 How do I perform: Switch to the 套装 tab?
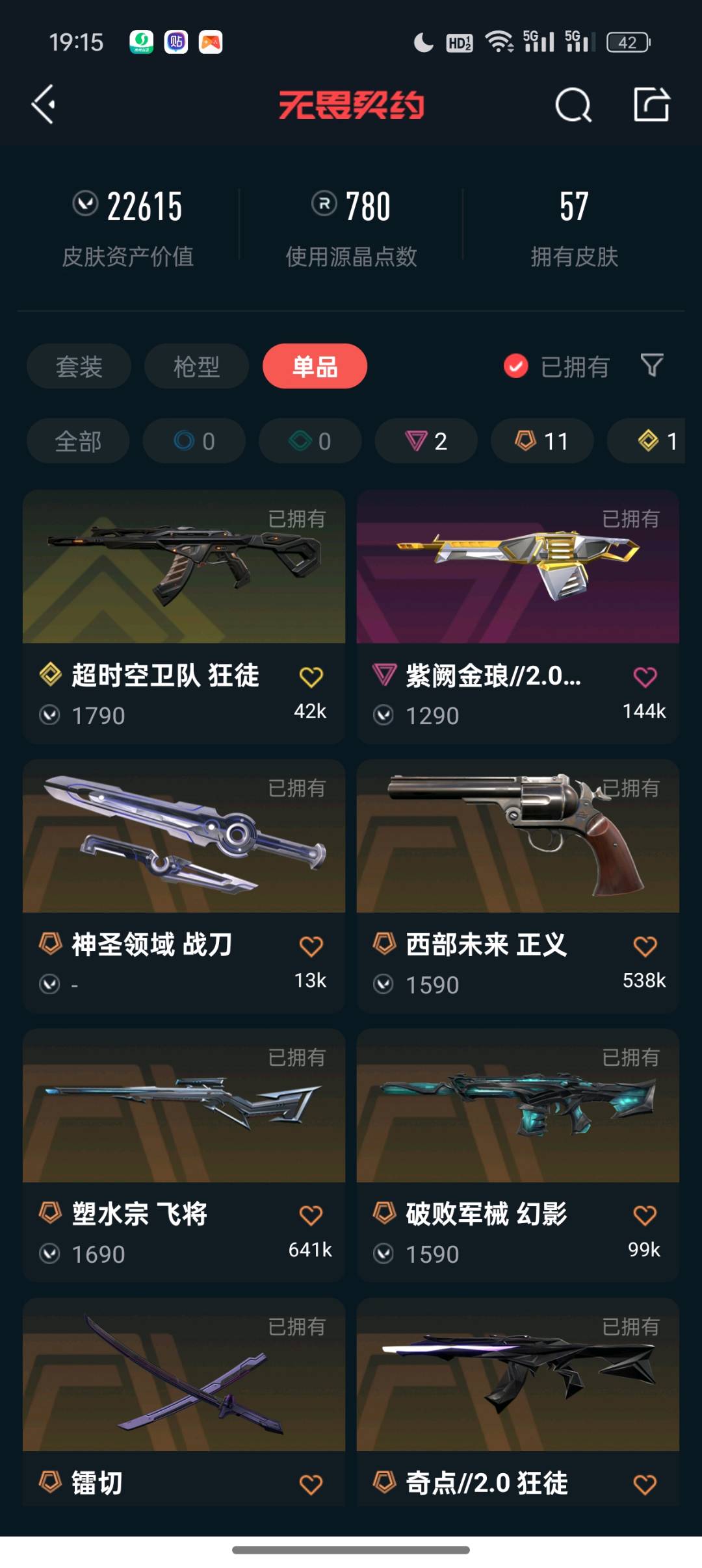click(79, 366)
